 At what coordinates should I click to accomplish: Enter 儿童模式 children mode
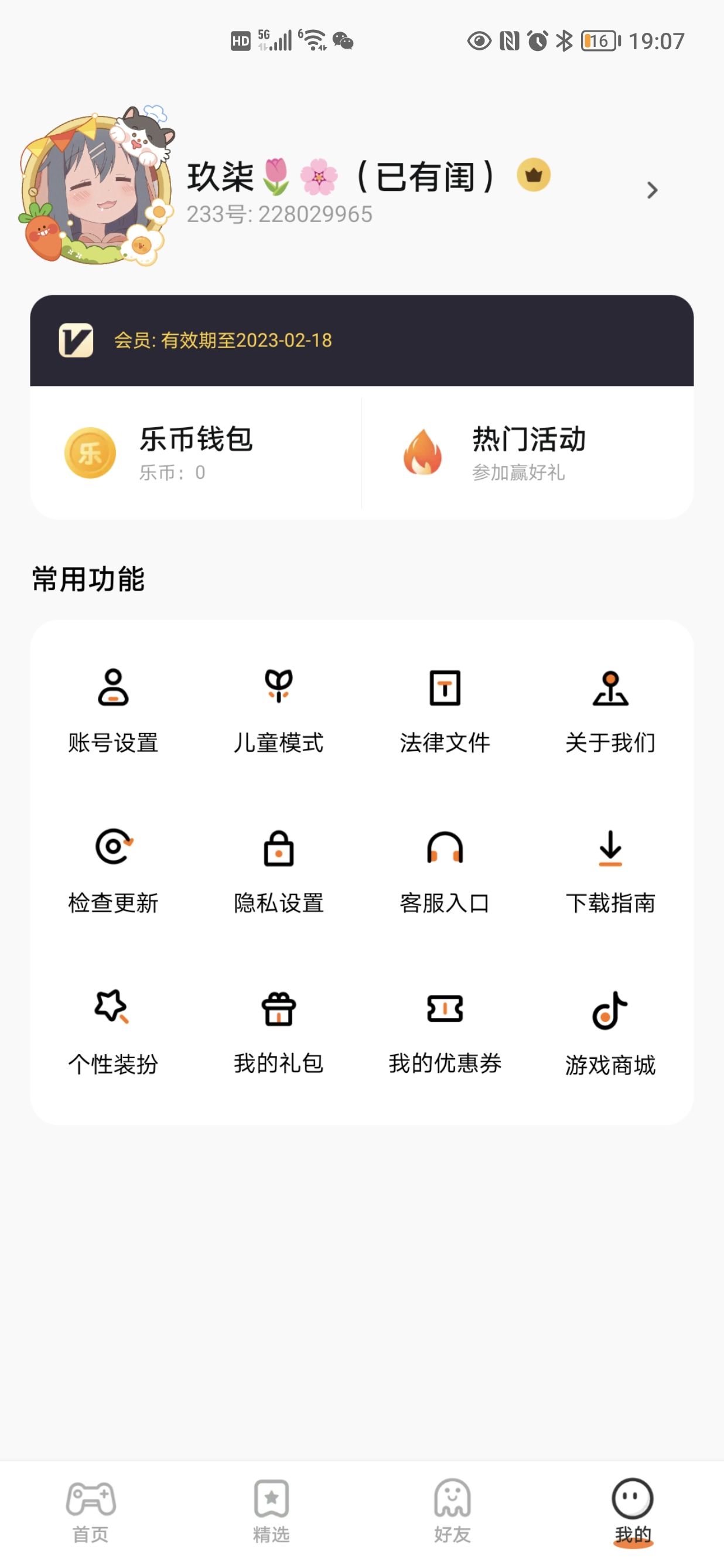pyautogui.click(x=279, y=710)
